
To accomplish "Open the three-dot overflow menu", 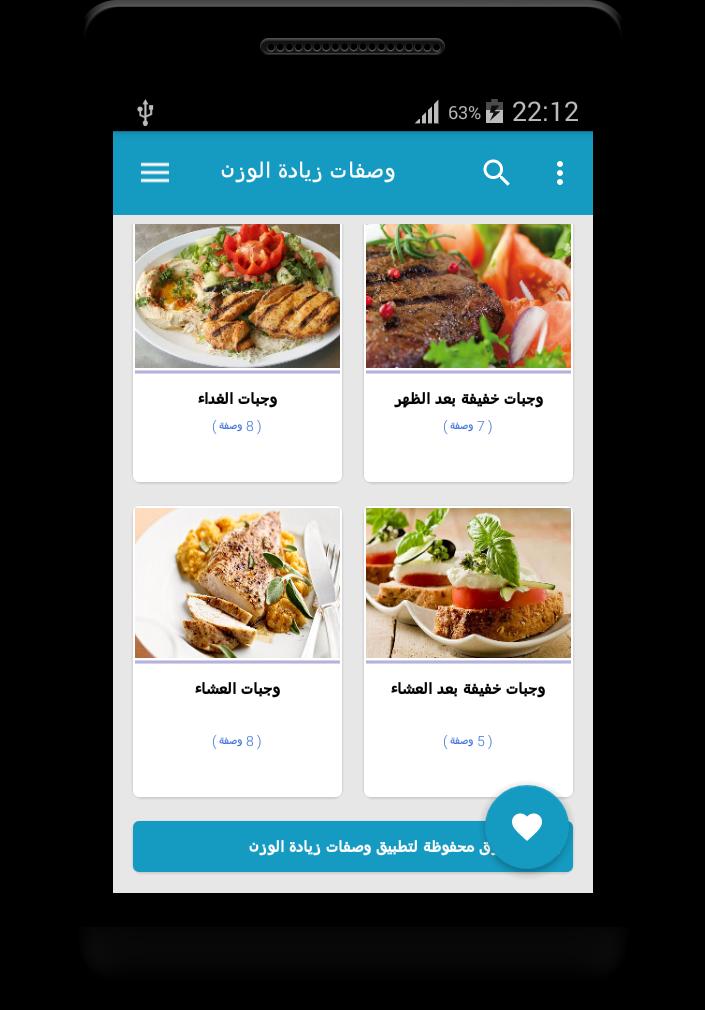I will point(560,172).
